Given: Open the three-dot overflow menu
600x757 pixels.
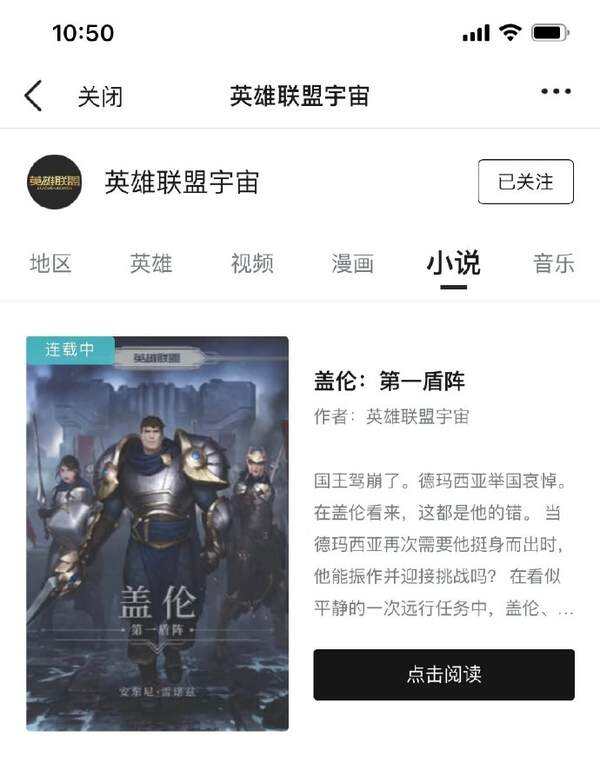Looking at the screenshot, I should pyautogui.click(x=556, y=92).
